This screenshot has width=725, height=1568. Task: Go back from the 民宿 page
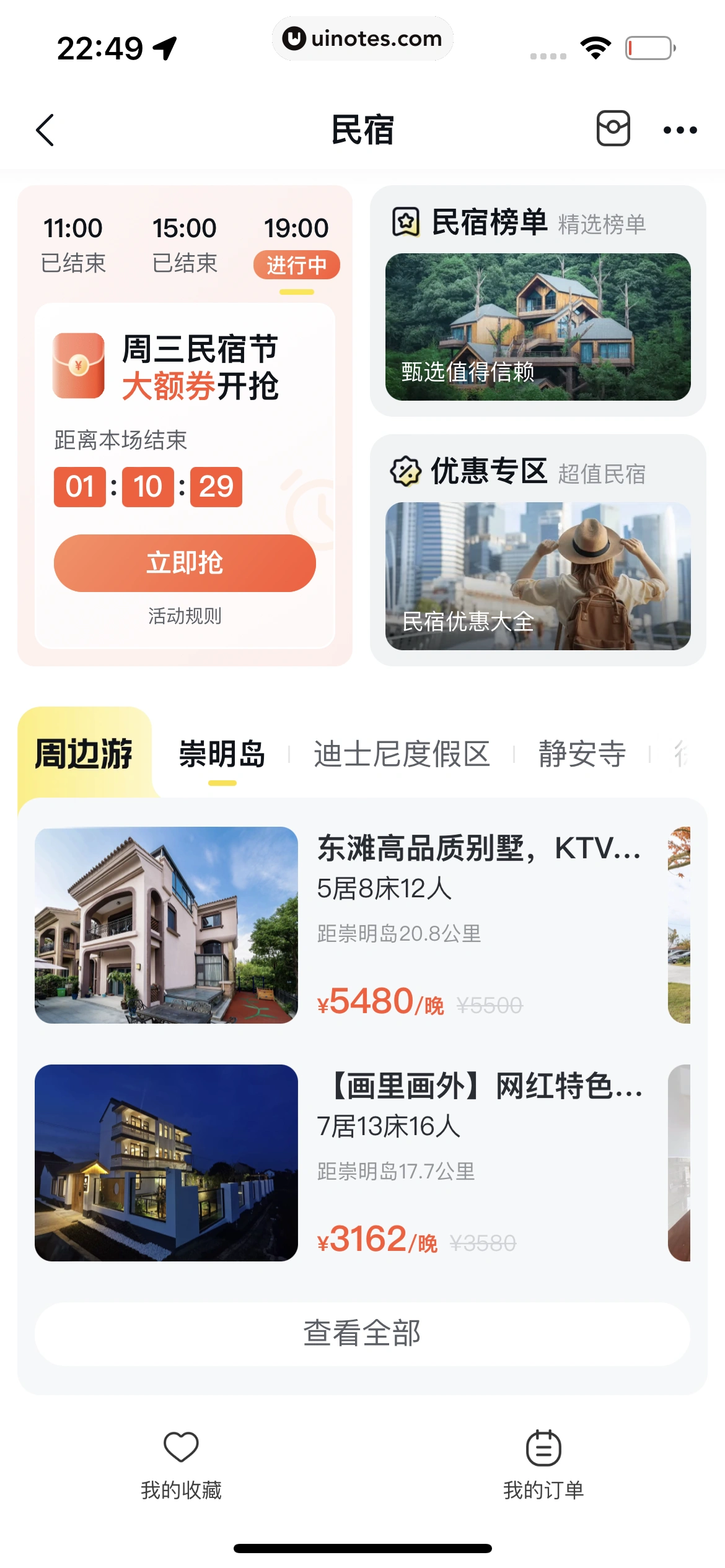click(45, 130)
